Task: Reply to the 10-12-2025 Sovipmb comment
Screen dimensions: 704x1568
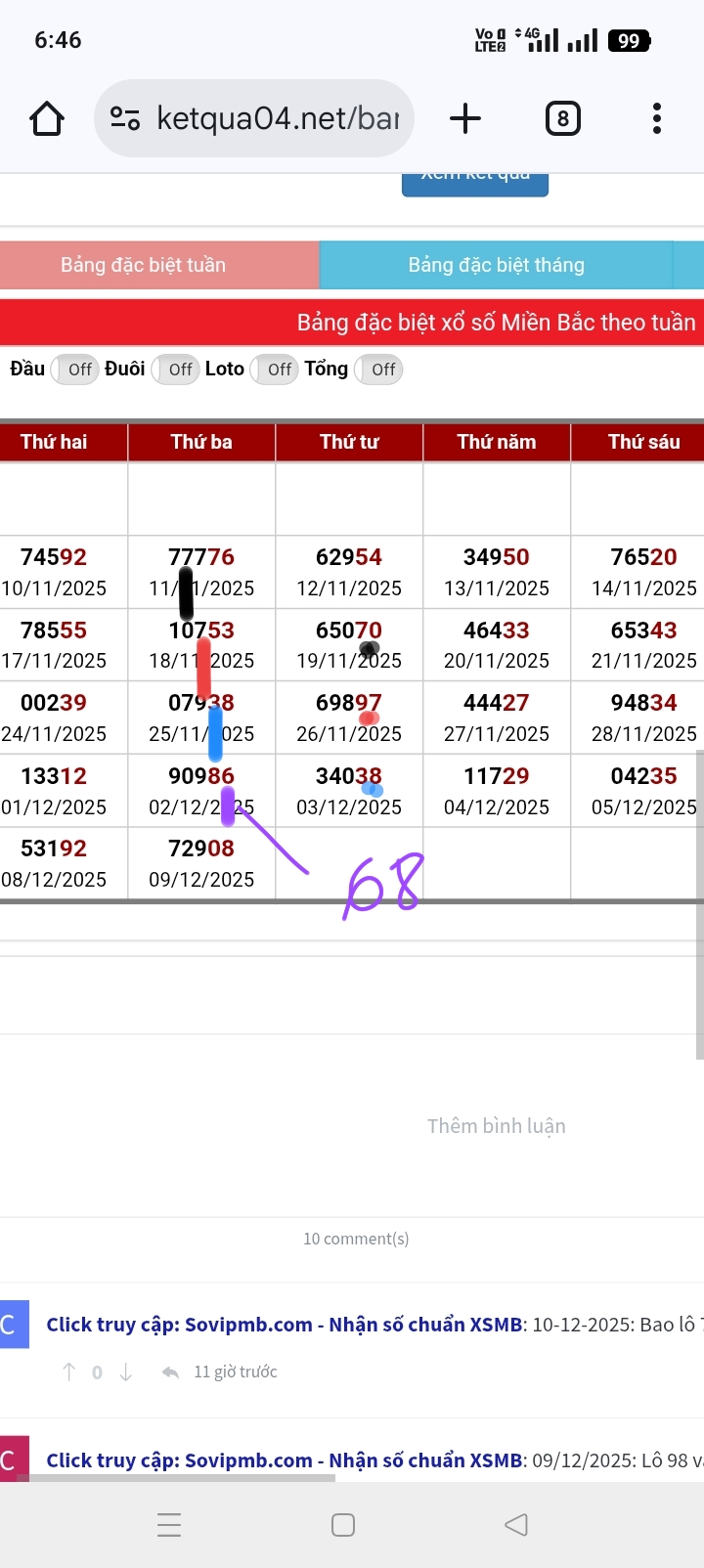Action: coord(170,1372)
